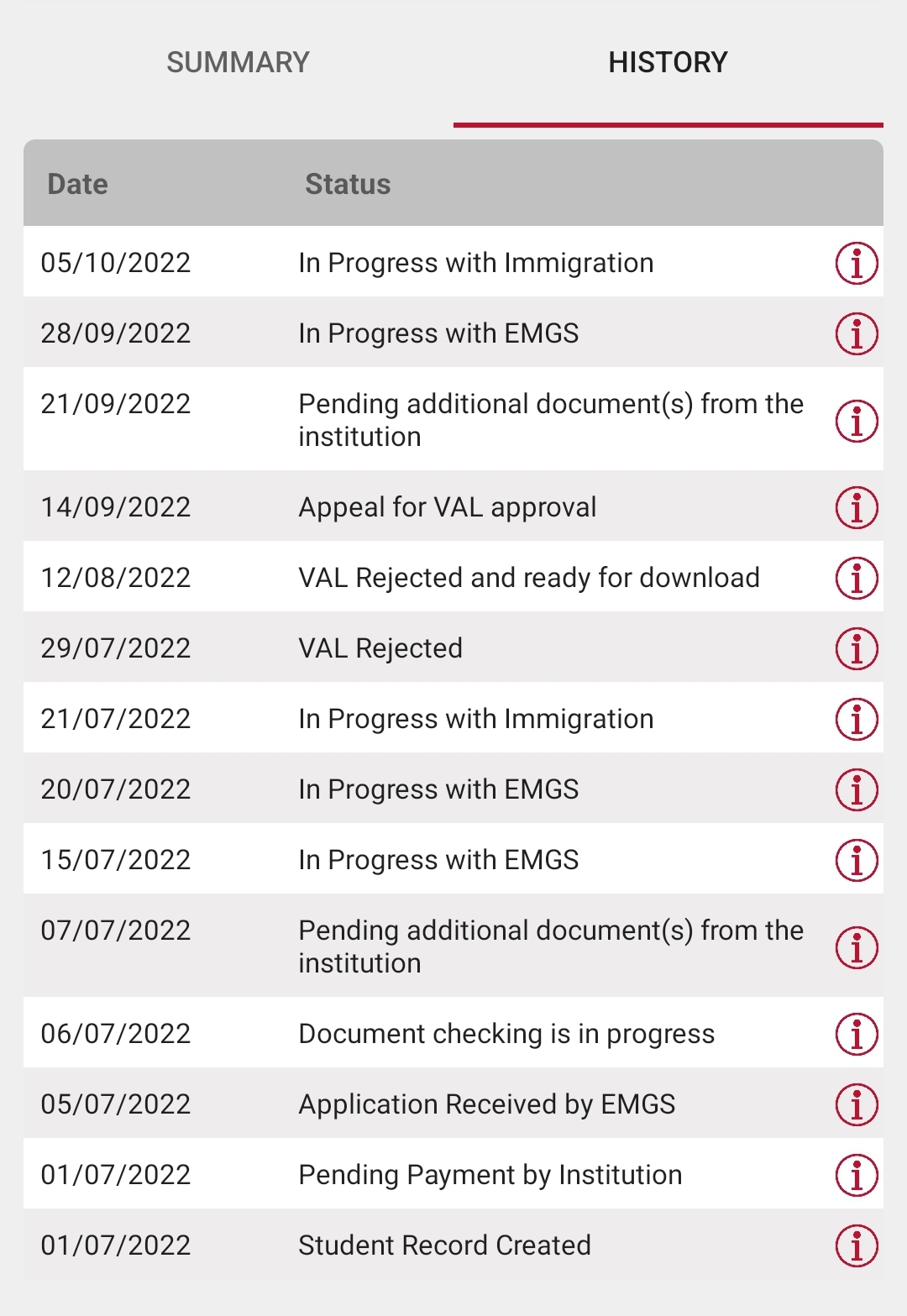The height and width of the screenshot is (1316, 907).
Task: Show info for the 15/07/2022 entry
Action: click(x=856, y=861)
